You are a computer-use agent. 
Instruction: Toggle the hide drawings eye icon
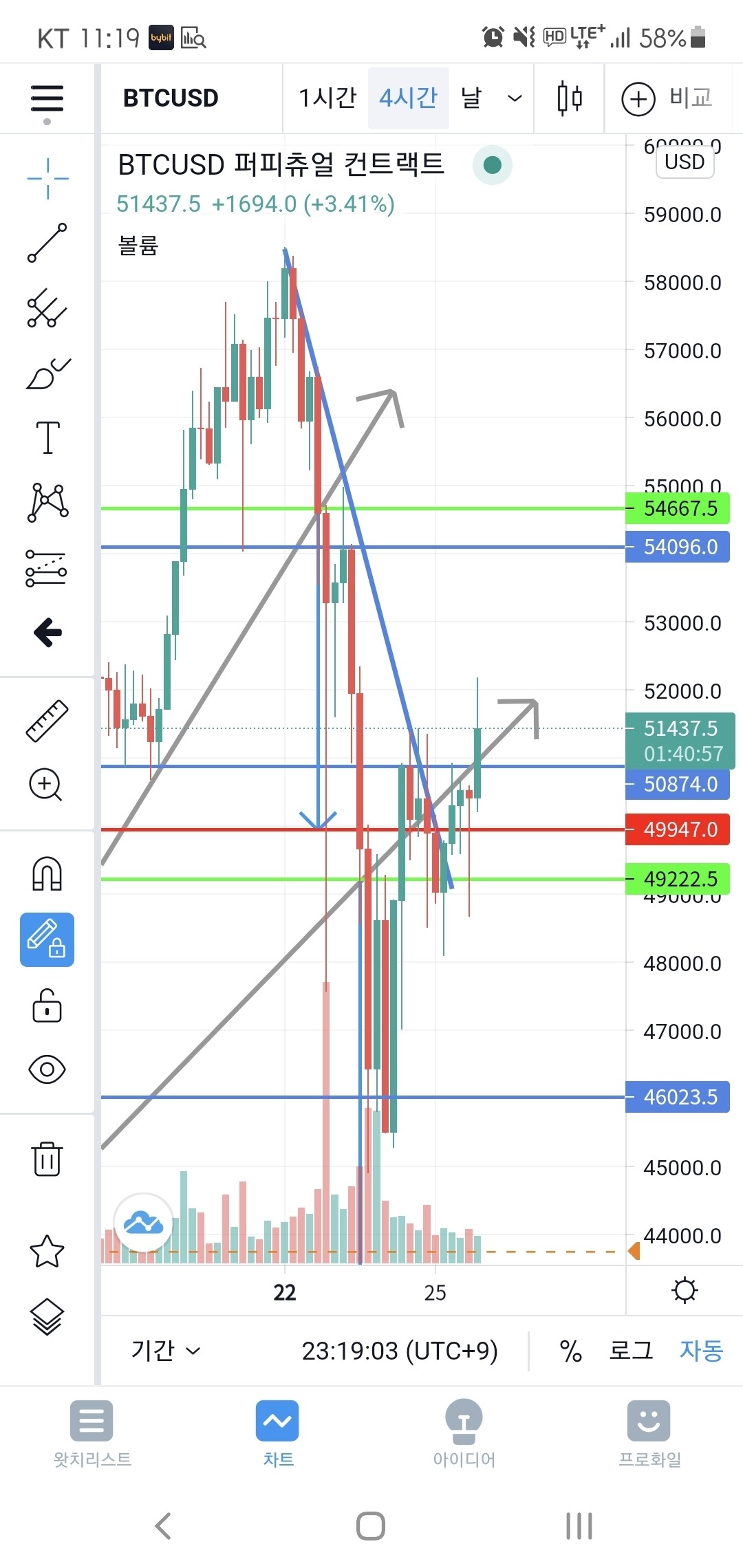click(47, 1069)
